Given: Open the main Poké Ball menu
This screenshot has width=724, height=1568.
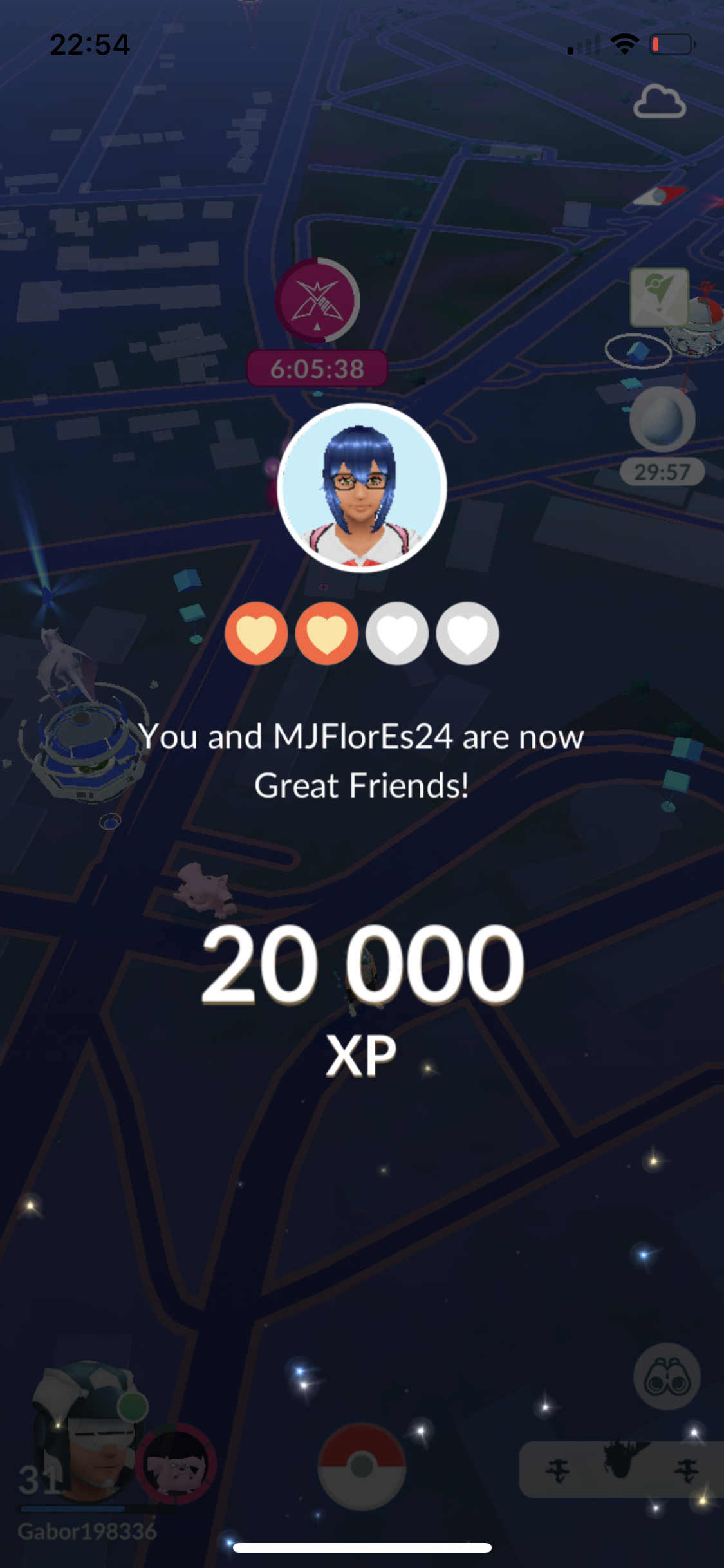Looking at the screenshot, I should [362, 1466].
